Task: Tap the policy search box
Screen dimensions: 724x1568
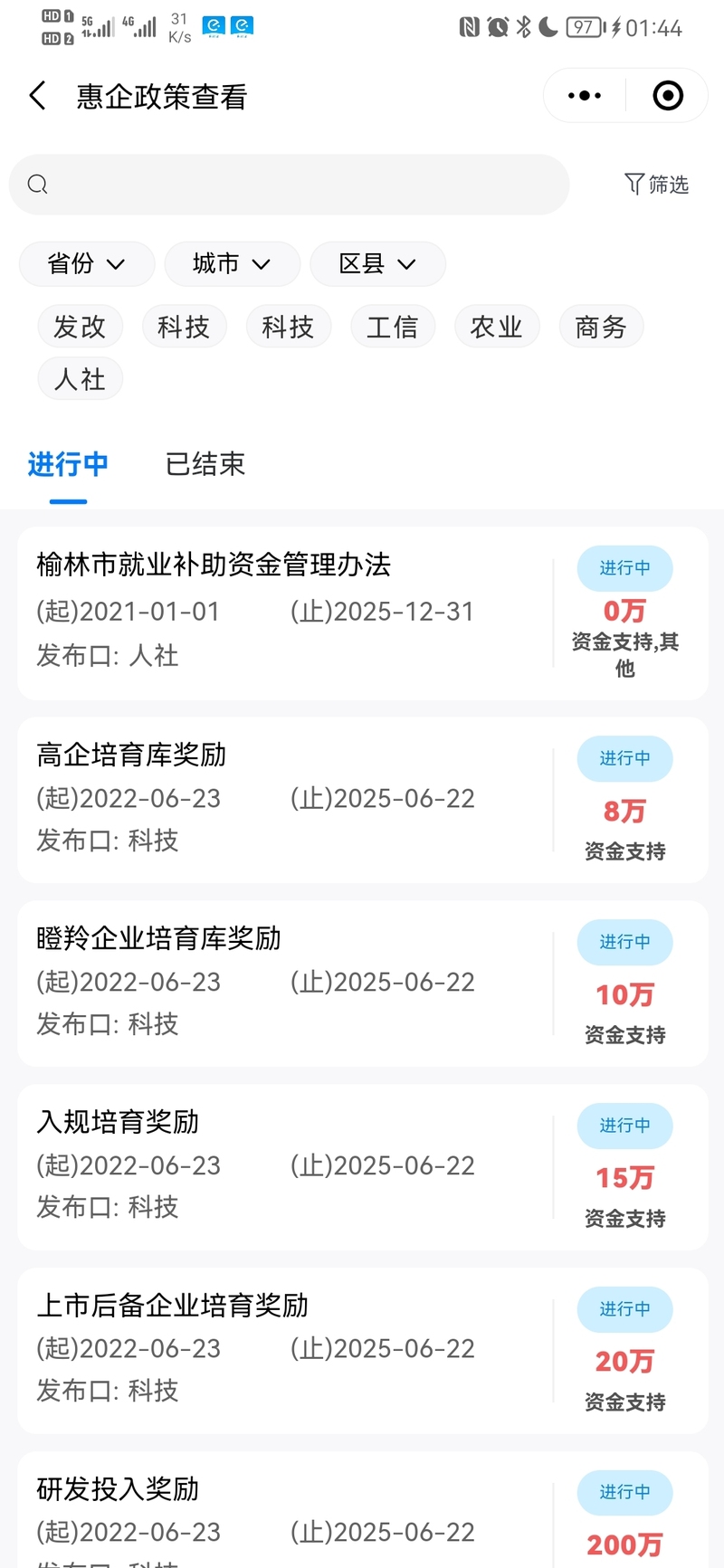Action: (x=289, y=185)
